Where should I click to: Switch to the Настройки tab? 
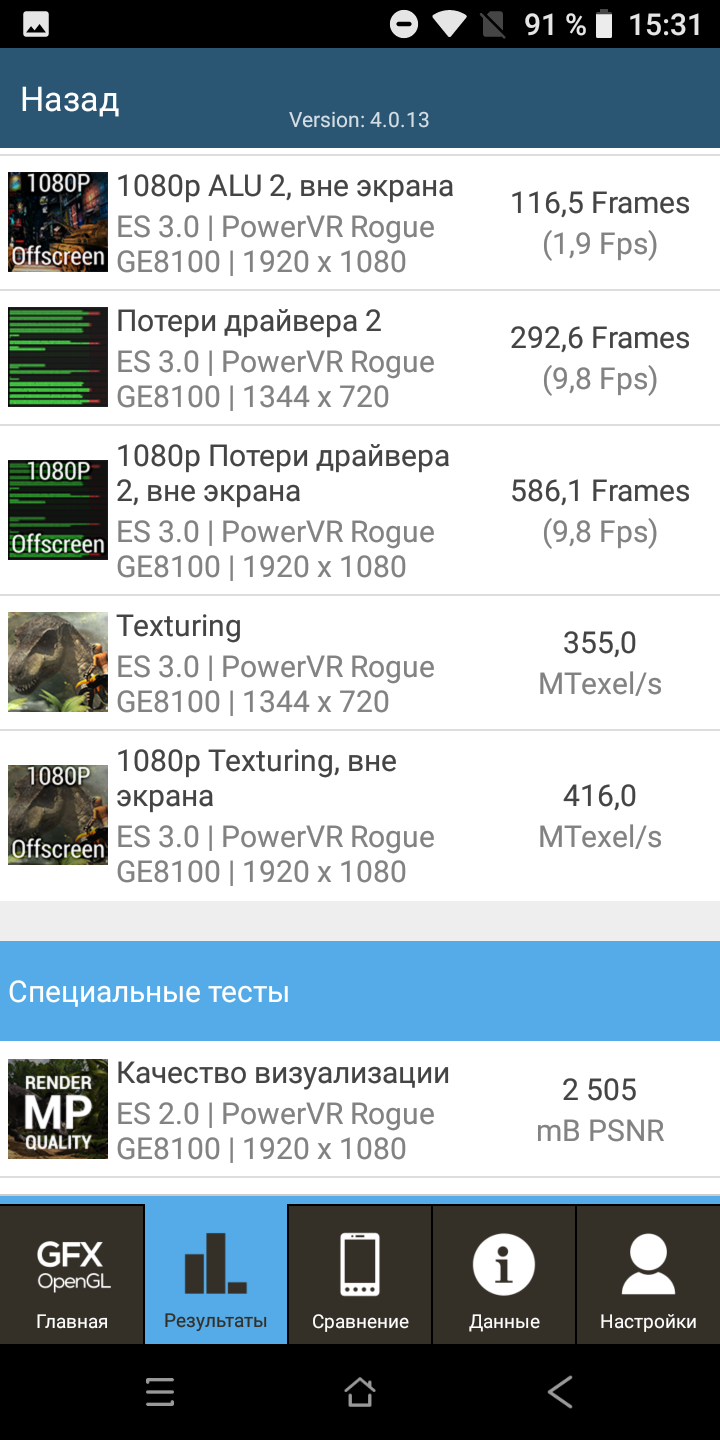(x=648, y=1275)
